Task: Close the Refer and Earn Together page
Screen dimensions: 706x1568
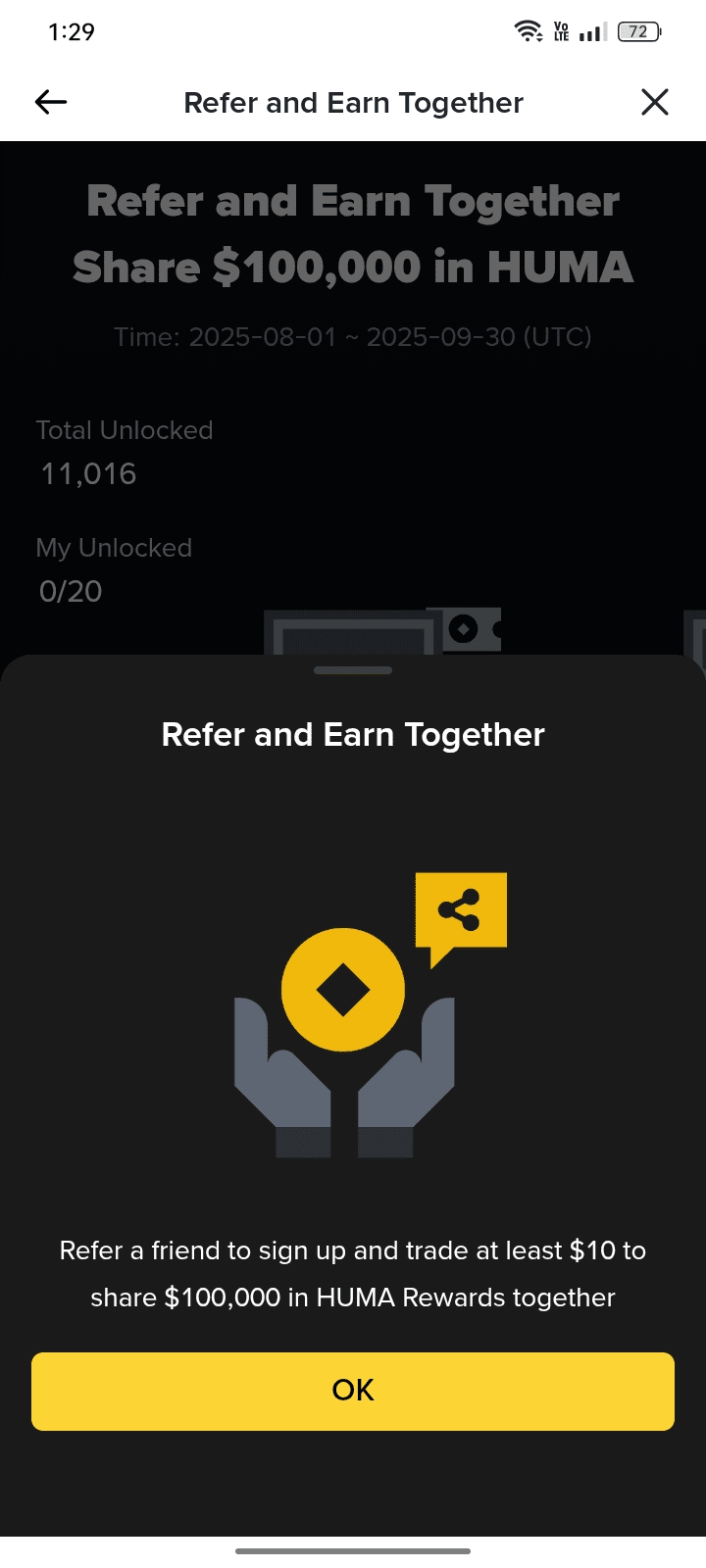Action: click(x=654, y=102)
